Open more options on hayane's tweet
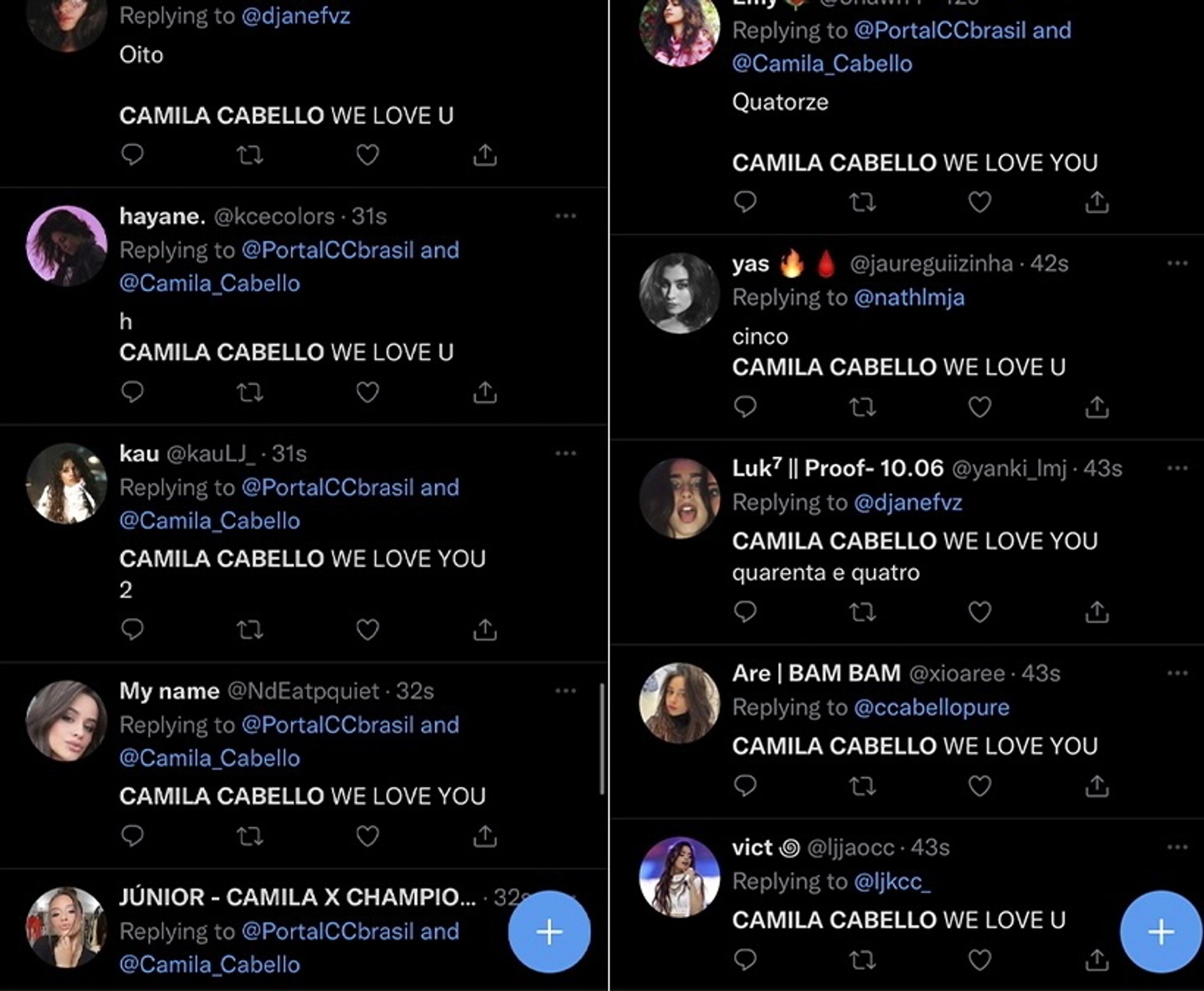This screenshot has width=1204, height=991. [565, 217]
